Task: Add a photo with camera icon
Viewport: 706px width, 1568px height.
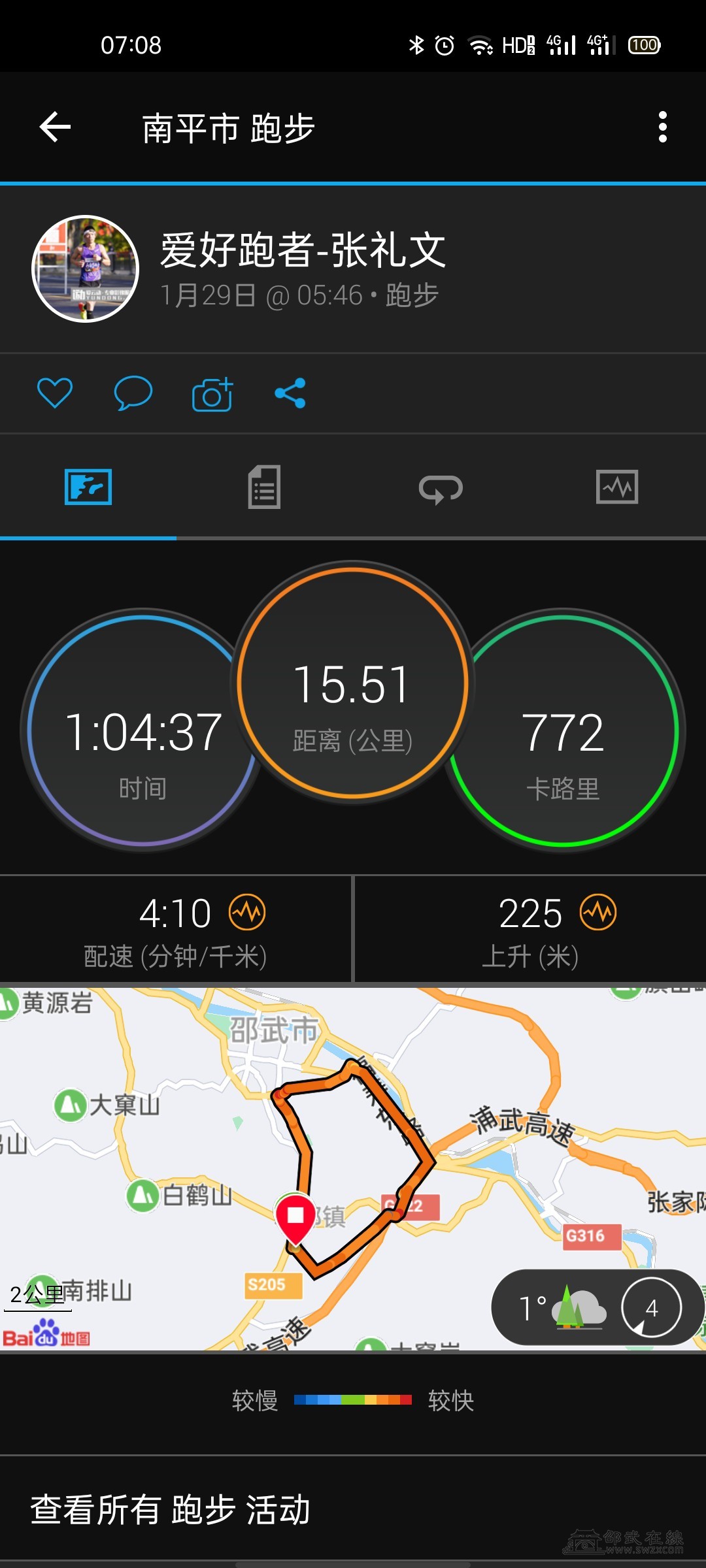Action: click(212, 395)
